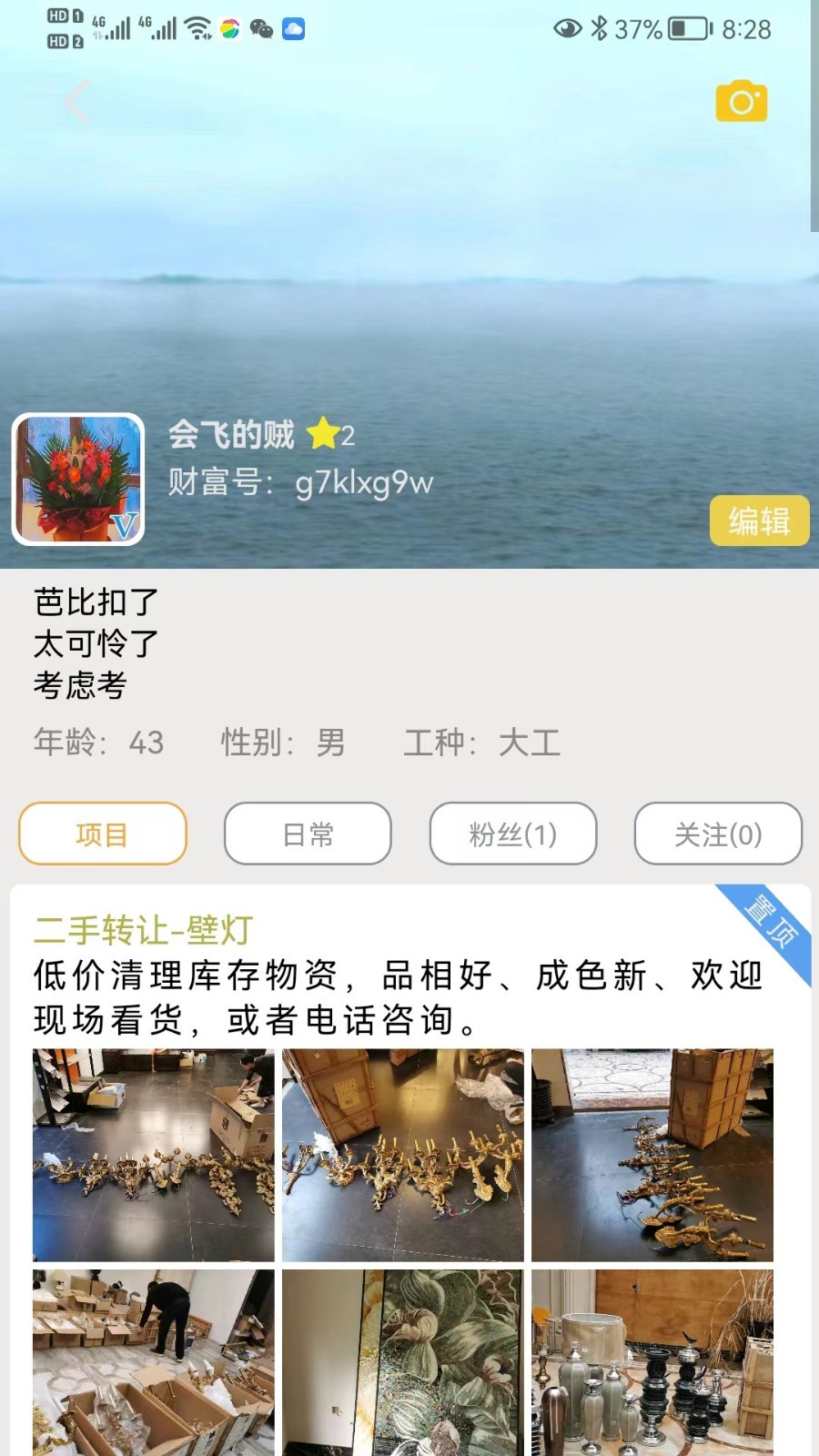Click the Wi-Fi indicator in the status bar

click(x=197, y=27)
